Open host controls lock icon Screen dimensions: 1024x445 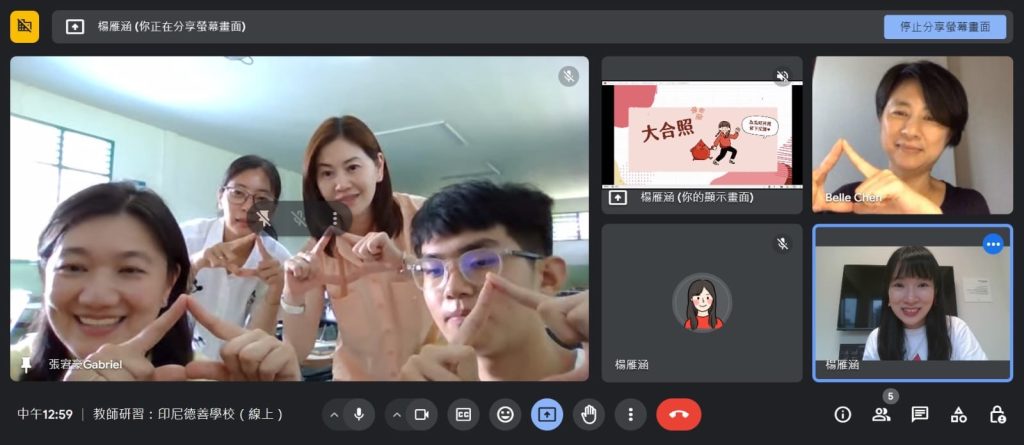click(x=997, y=414)
